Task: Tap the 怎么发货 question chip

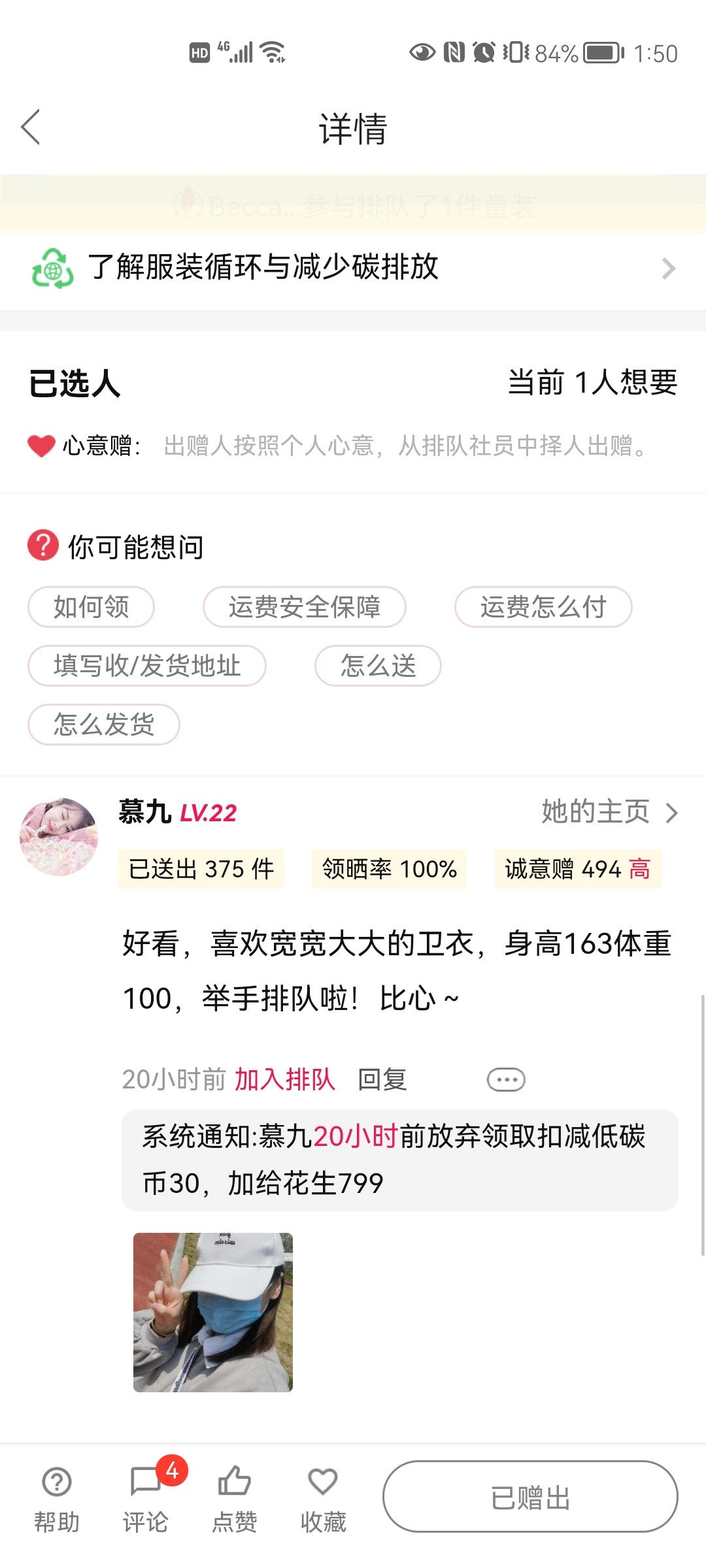Action: [104, 725]
